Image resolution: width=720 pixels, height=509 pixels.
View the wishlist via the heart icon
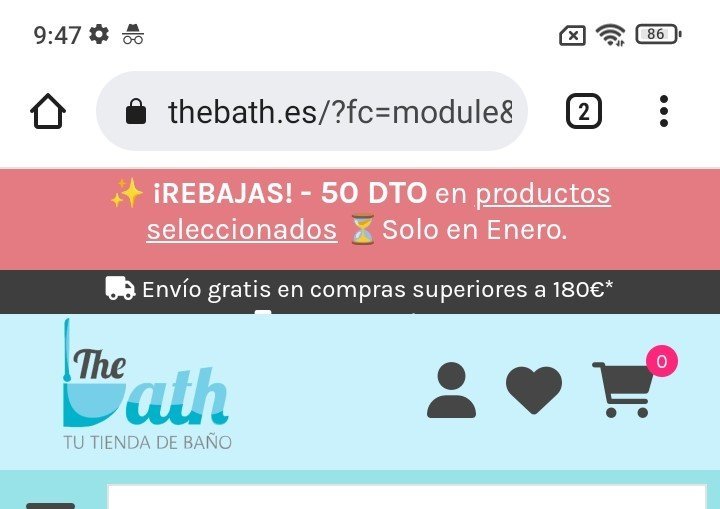click(534, 390)
